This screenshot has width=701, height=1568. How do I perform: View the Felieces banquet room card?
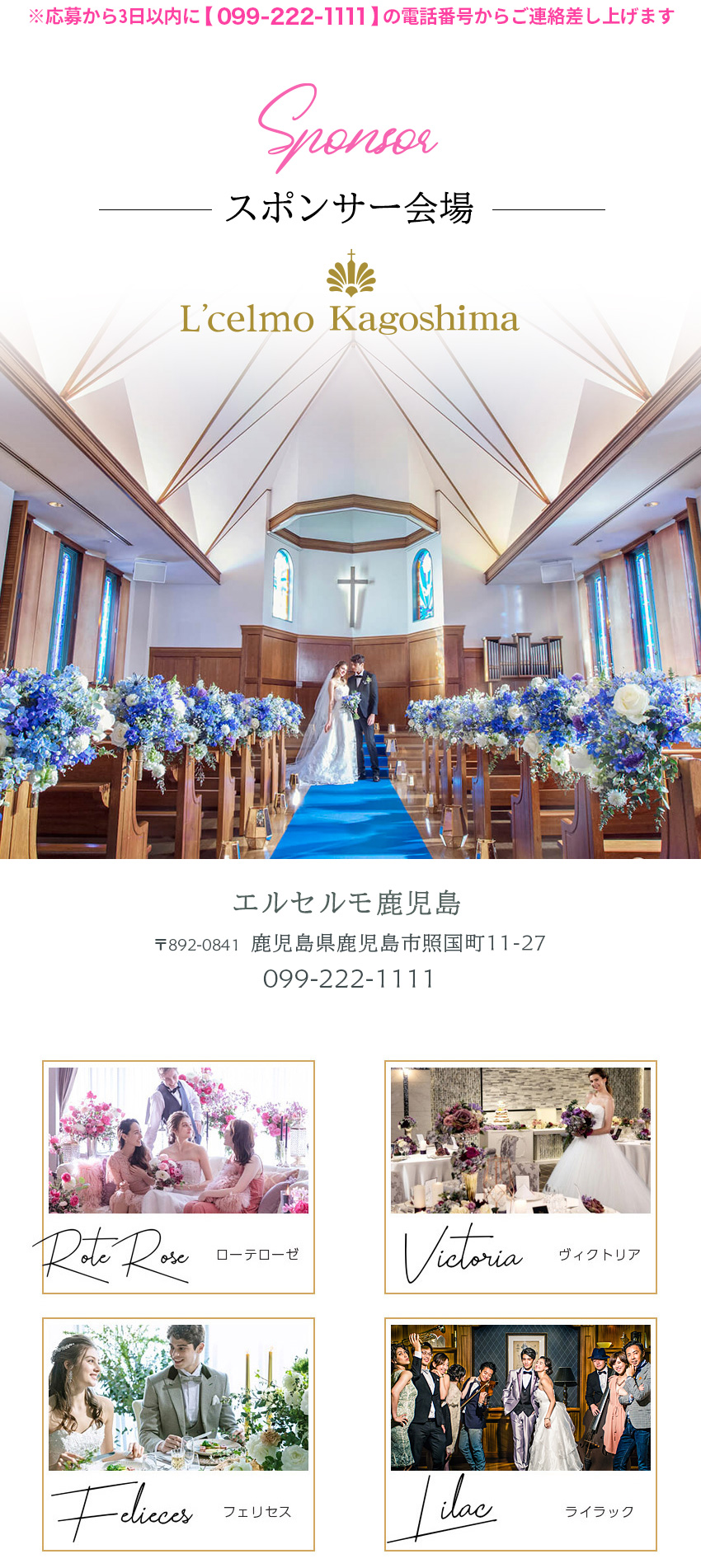pos(178,1434)
